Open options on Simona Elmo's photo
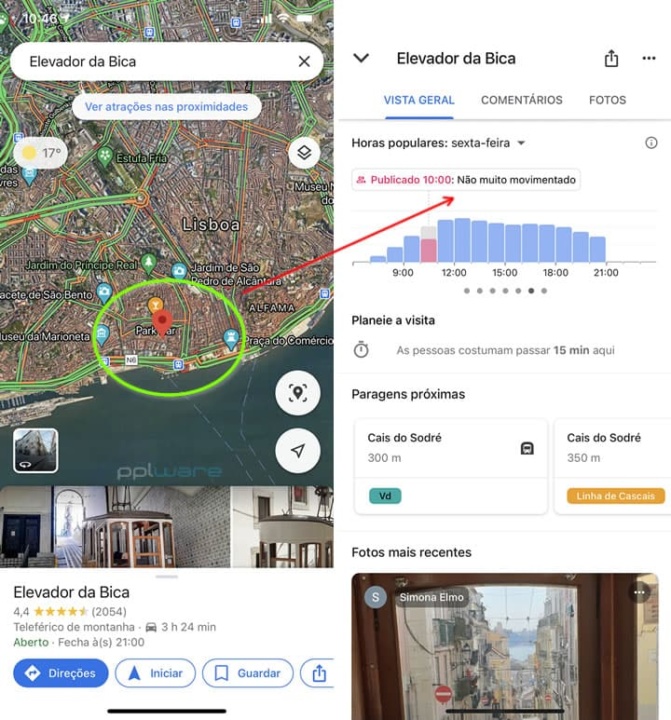Viewport: 671px width, 720px height. [639, 594]
